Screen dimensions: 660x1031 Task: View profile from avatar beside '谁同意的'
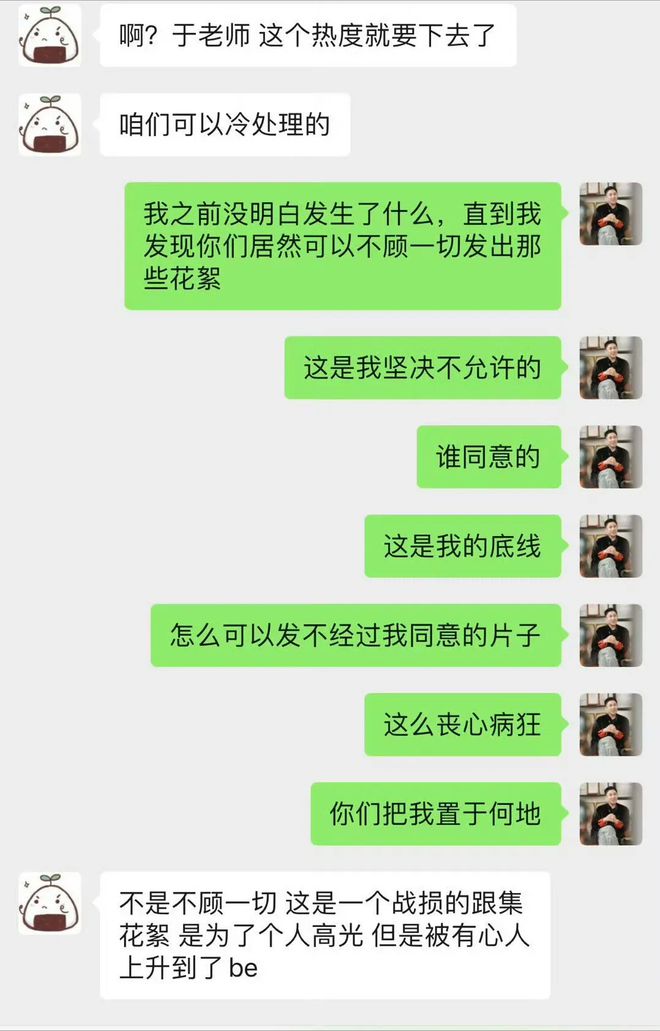611,457
